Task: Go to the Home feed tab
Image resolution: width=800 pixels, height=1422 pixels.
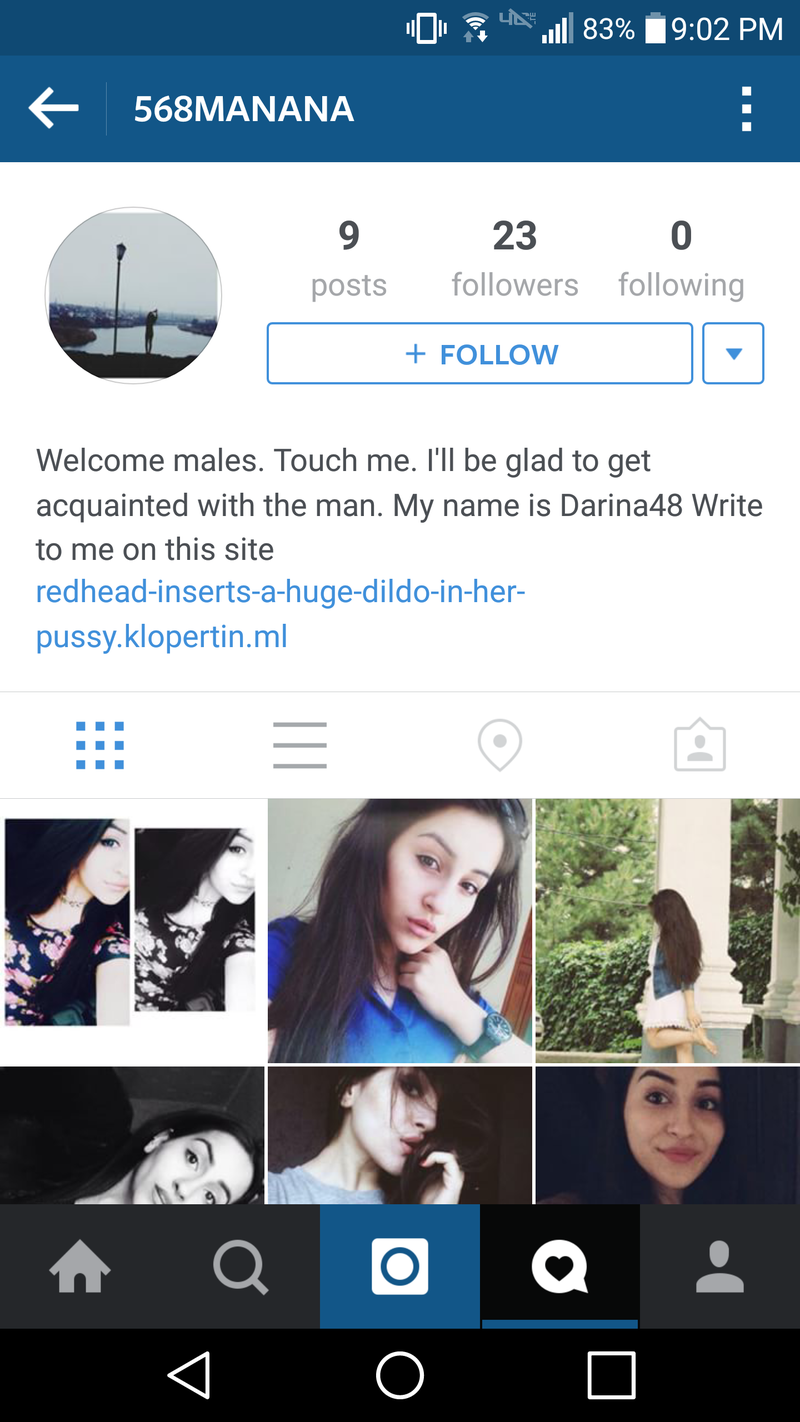Action: pos(80,1267)
